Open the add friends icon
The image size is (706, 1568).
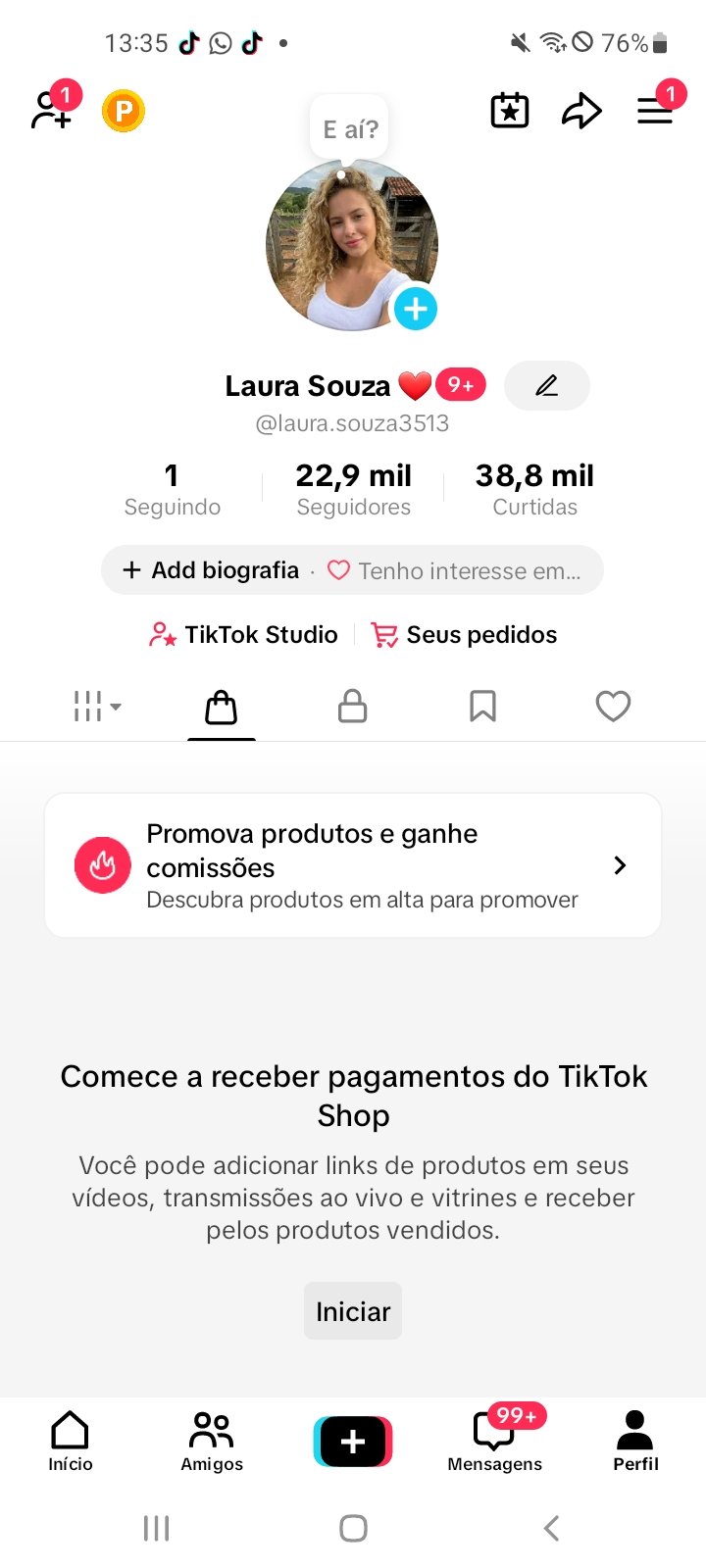(51, 110)
